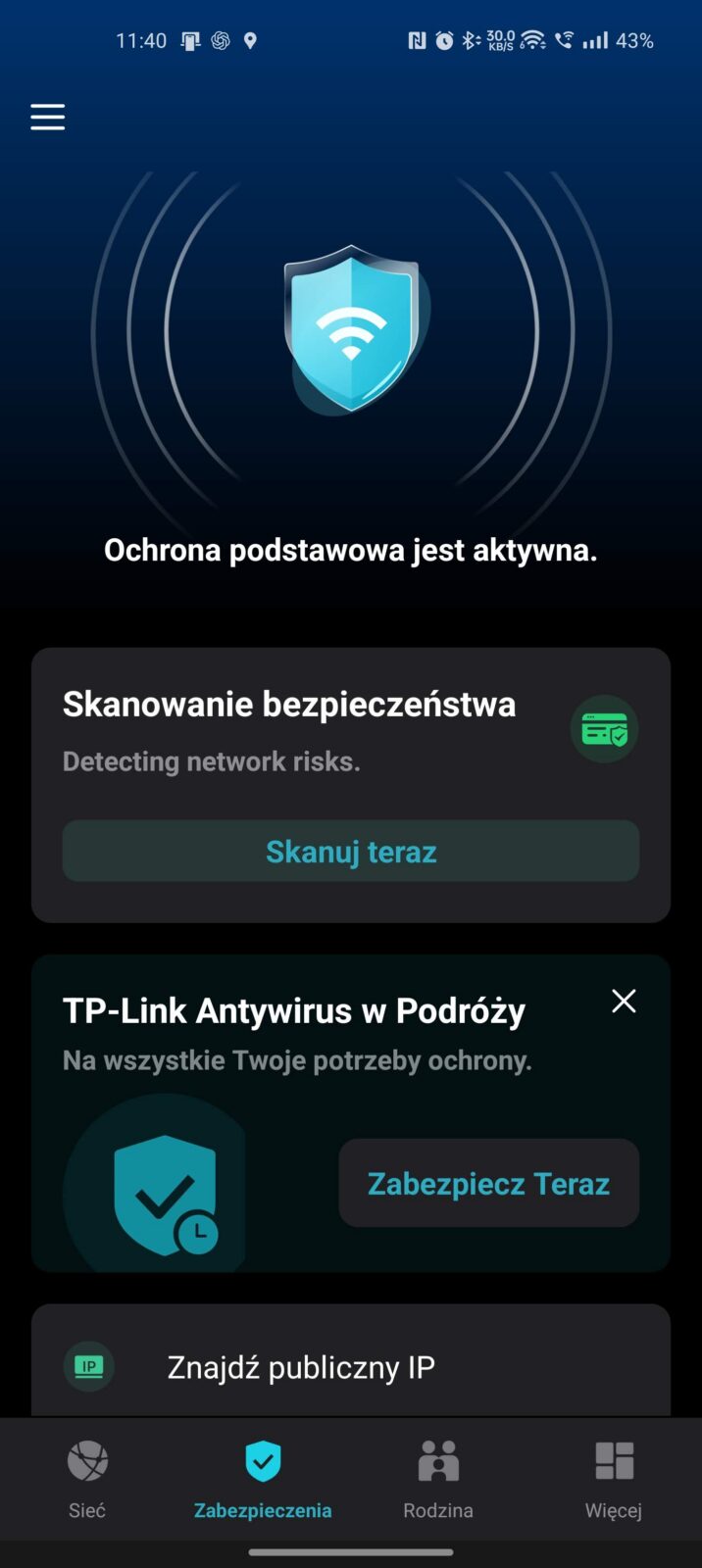Viewport: 702px width, 1568px height.
Task: Tap the Skanuj teraz button
Action: click(351, 851)
